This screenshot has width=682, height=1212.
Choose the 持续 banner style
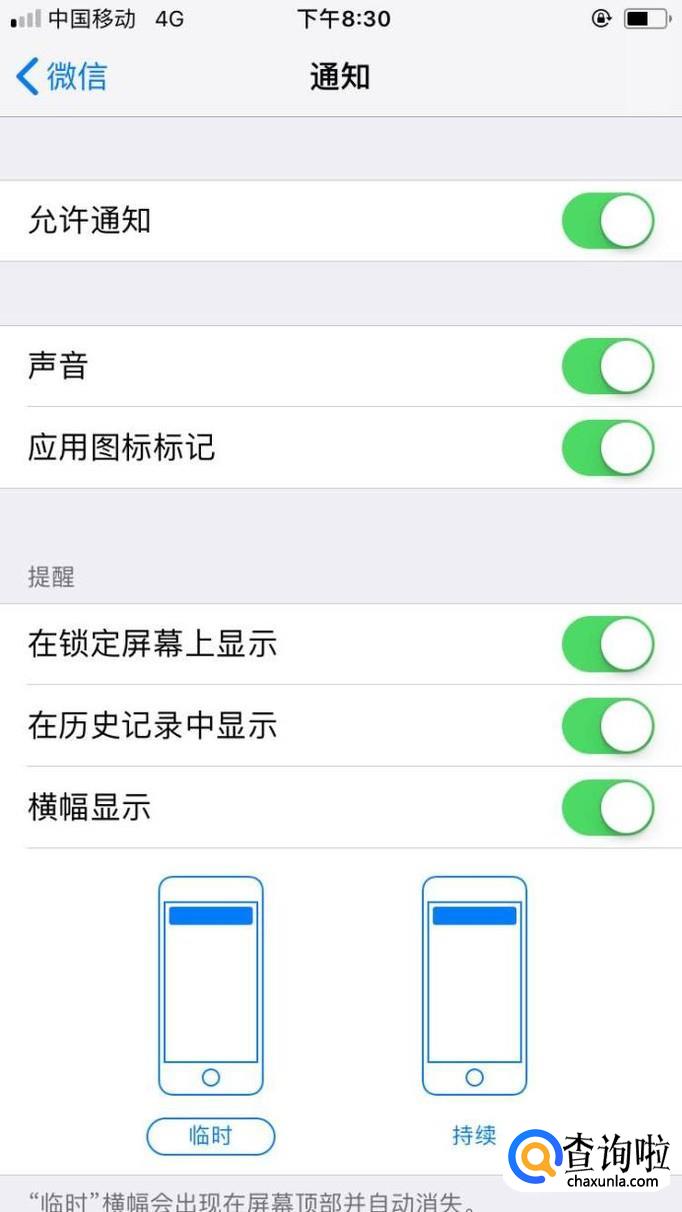point(474,1135)
